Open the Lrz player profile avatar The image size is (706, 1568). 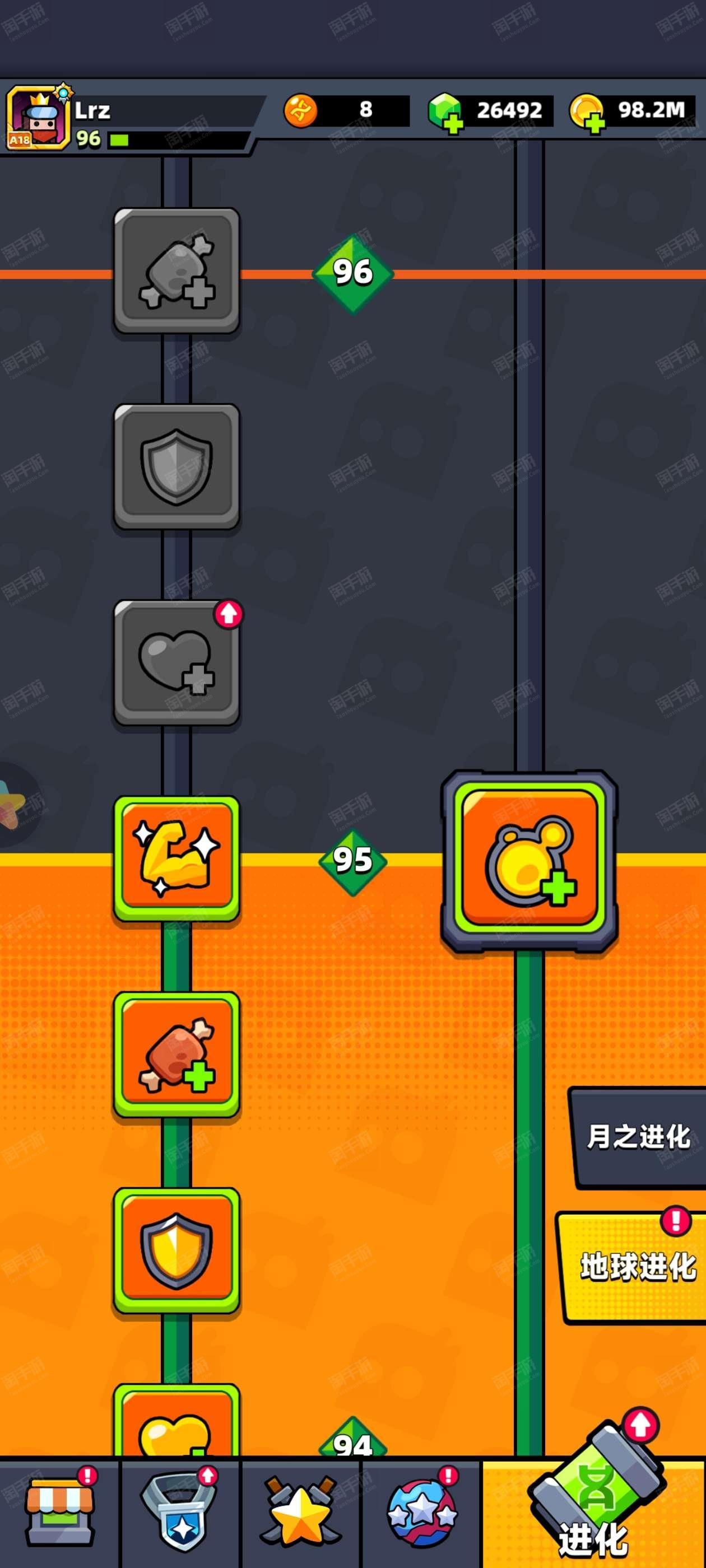click(x=37, y=118)
